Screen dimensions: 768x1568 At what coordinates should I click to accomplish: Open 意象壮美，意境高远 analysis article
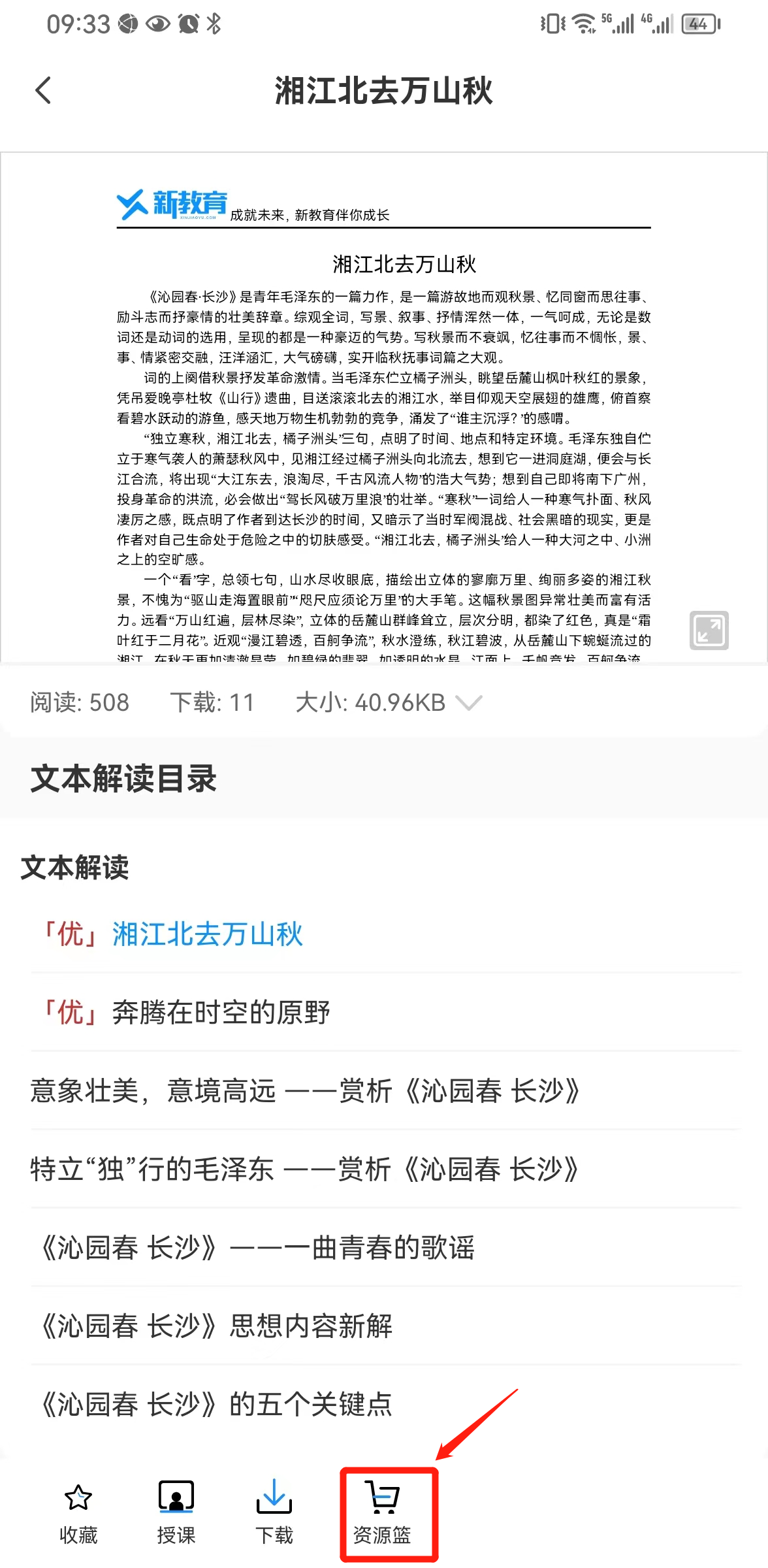304,1091
